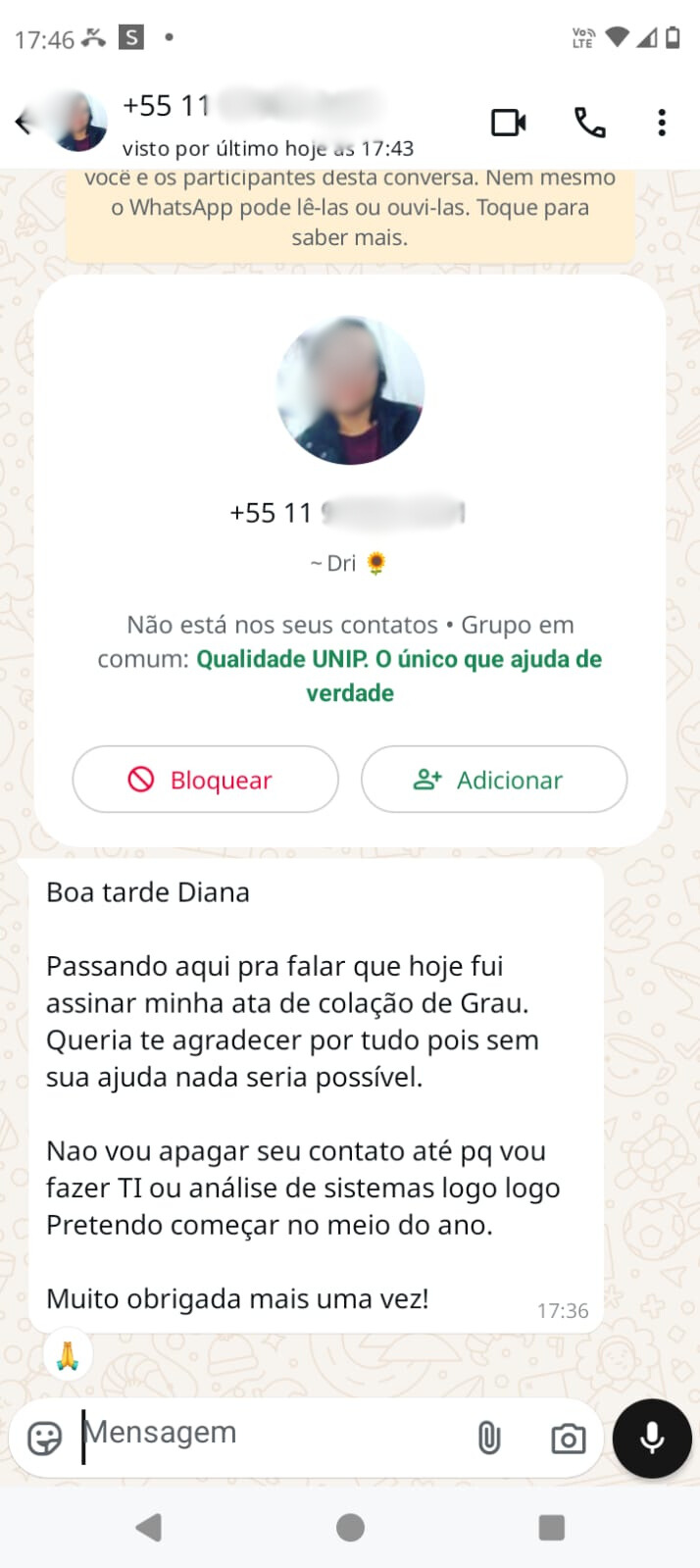View the large profile photo in the card
Image resolution: width=700 pixels, height=1568 pixels.
tap(350, 390)
